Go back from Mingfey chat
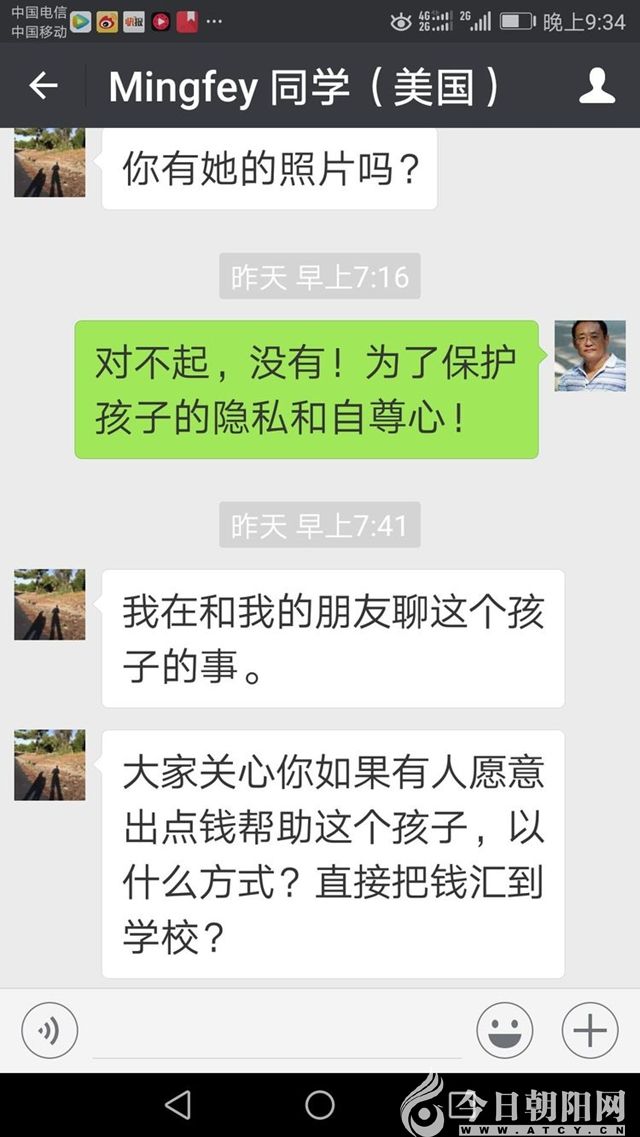 tap(43, 87)
